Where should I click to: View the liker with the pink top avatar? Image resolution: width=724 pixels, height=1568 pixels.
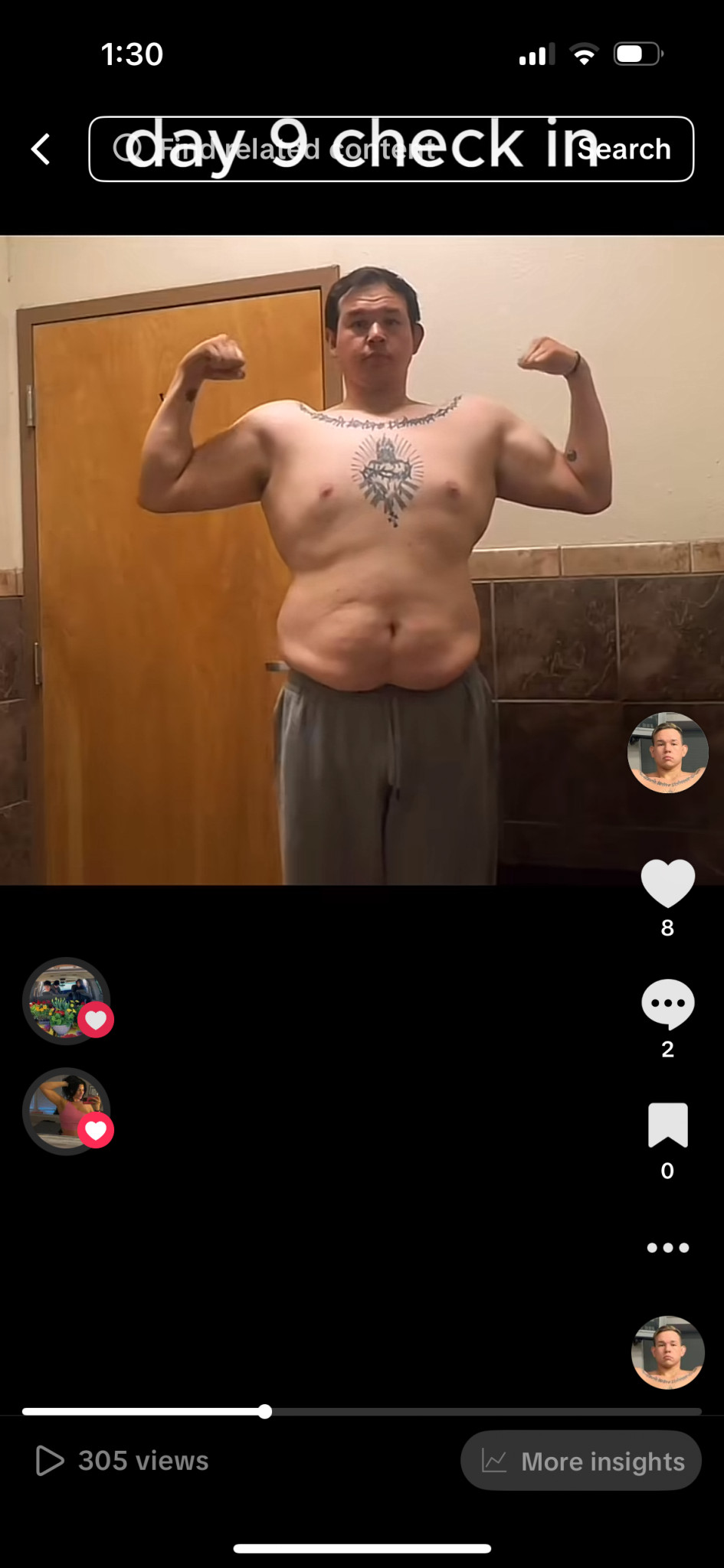[67, 1111]
